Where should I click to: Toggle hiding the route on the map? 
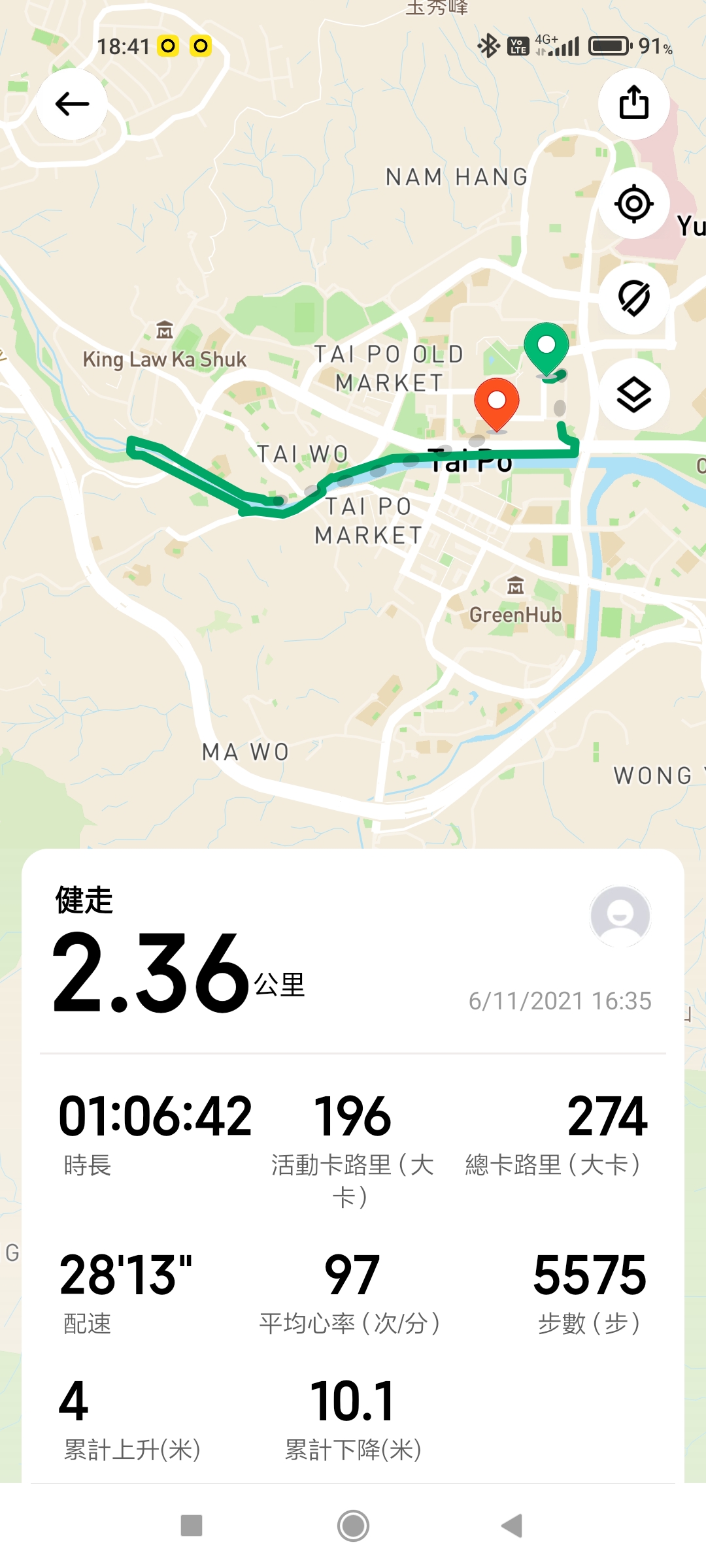pos(633,299)
